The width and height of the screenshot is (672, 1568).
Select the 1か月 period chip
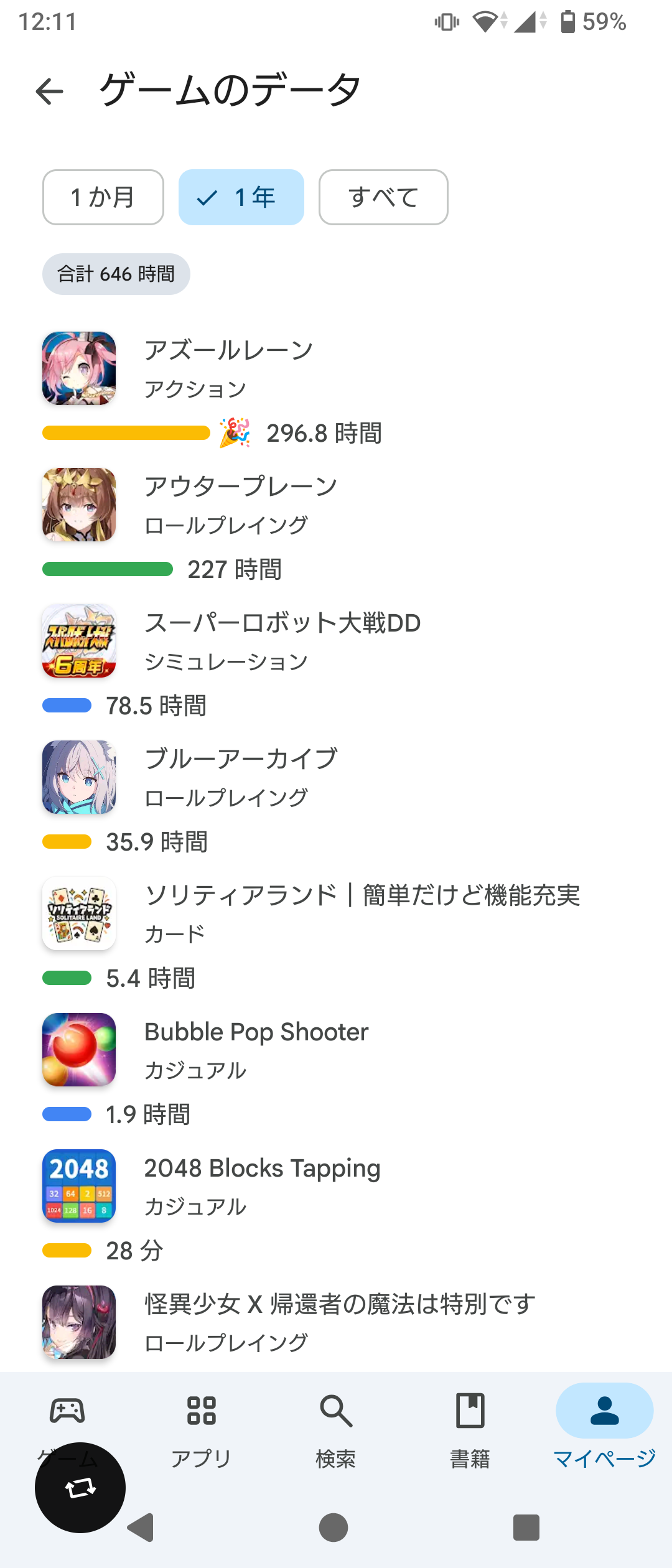[x=103, y=197]
